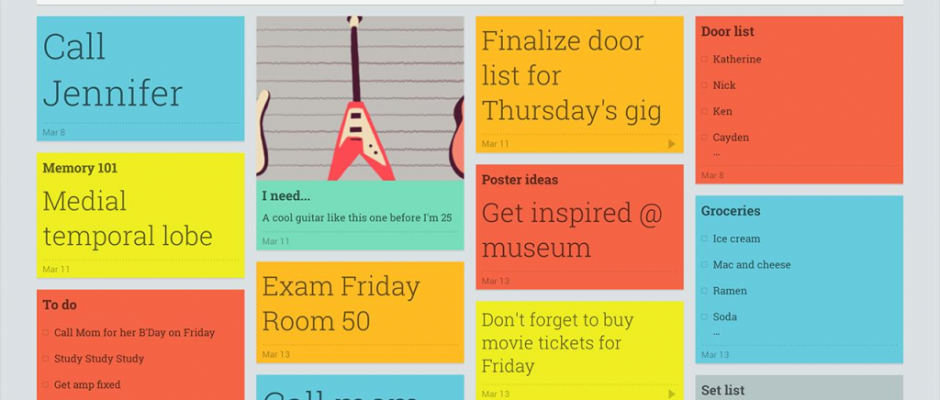This screenshot has width=940, height=400.
Task: Check off Katherine in Door list
Action: point(704,60)
